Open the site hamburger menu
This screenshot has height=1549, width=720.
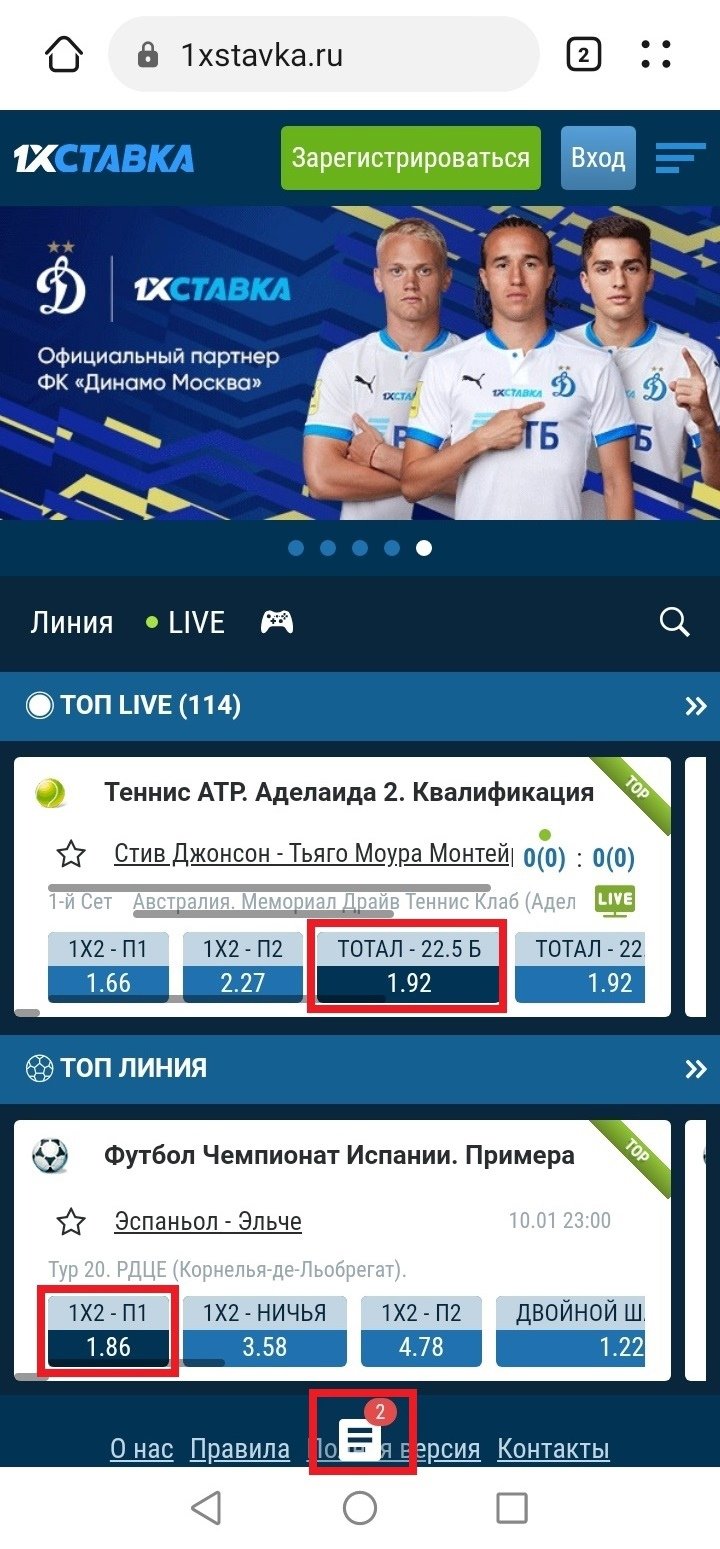point(680,157)
